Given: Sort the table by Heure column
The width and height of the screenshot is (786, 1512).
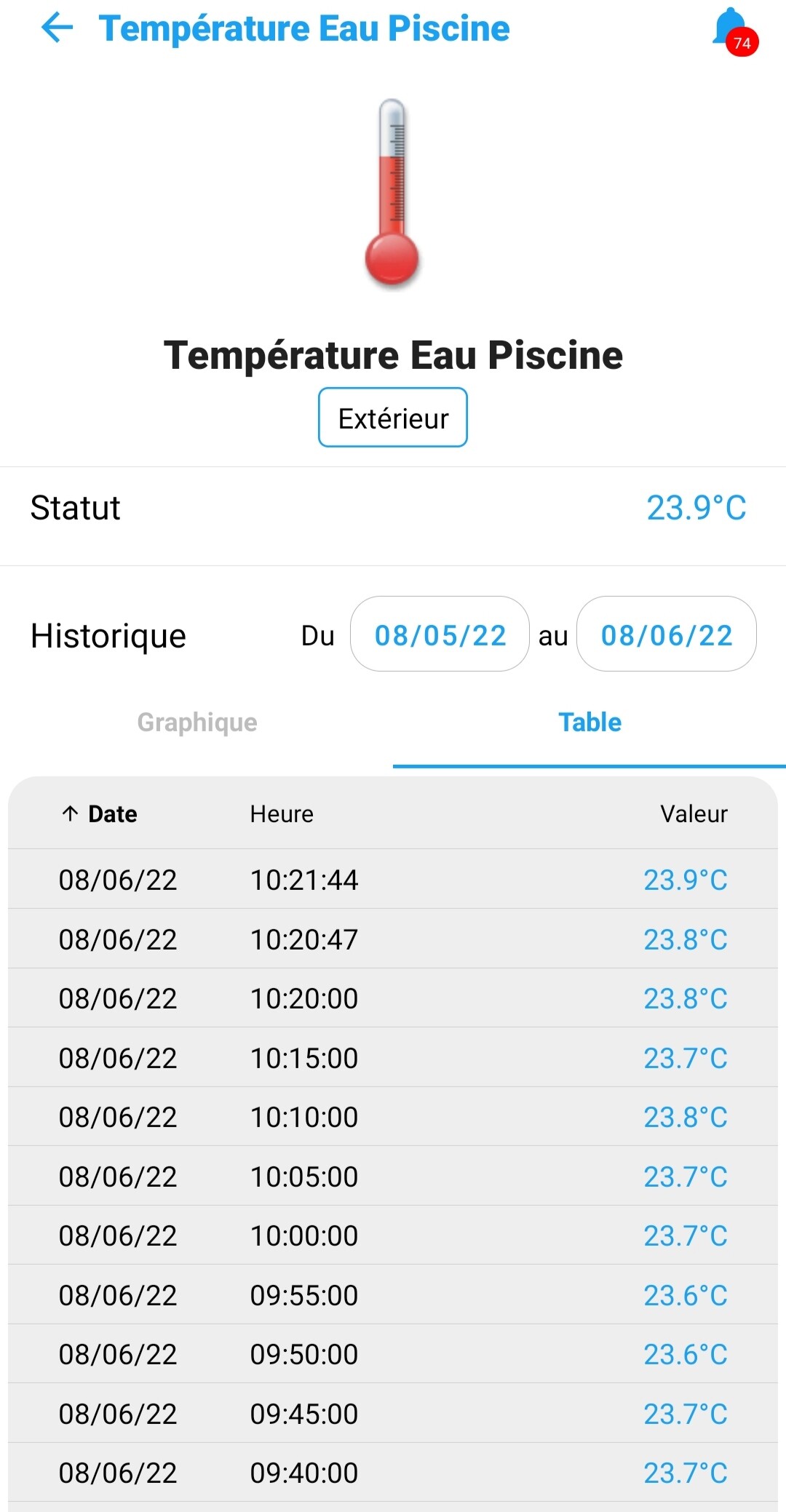Looking at the screenshot, I should (x=282, y=813).
